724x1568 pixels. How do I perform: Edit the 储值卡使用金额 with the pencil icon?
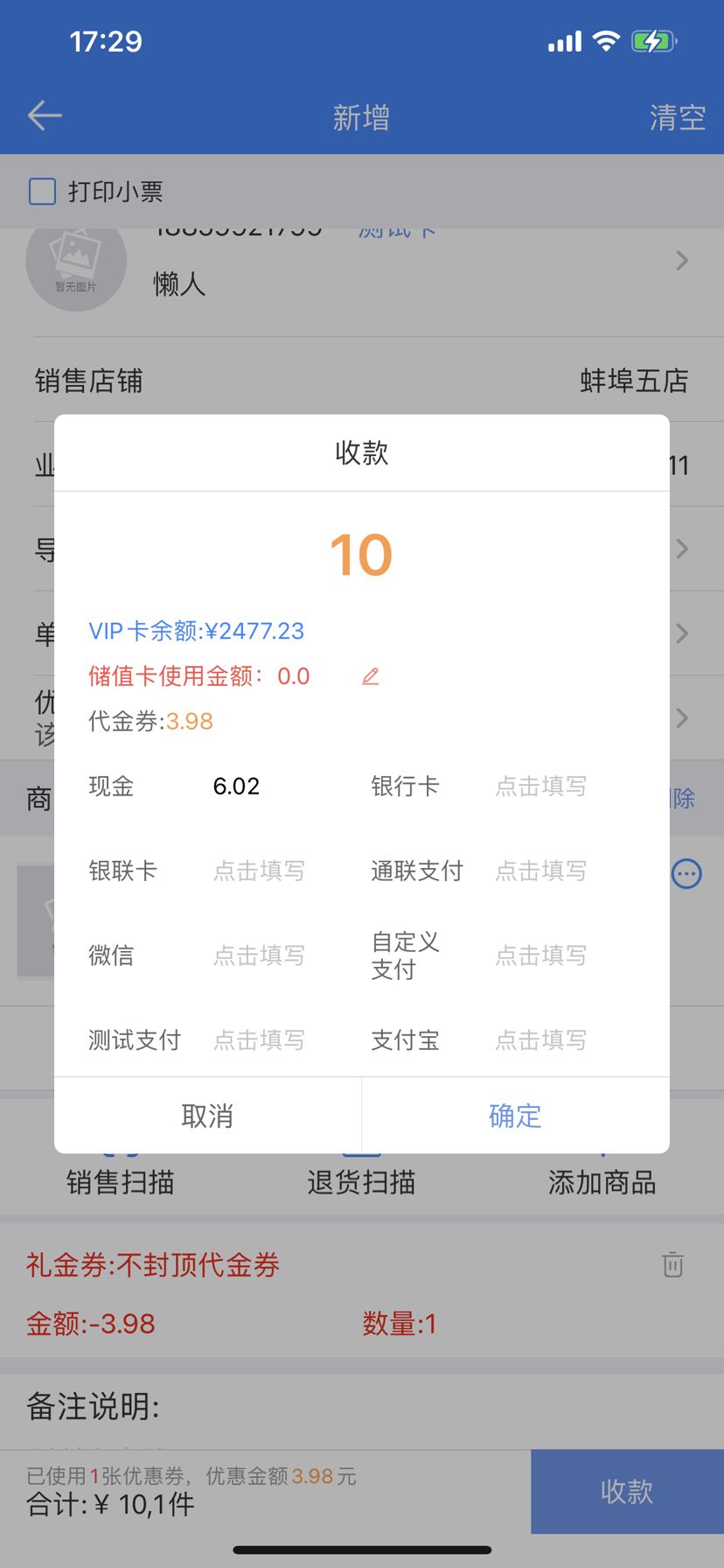point(371,676)
